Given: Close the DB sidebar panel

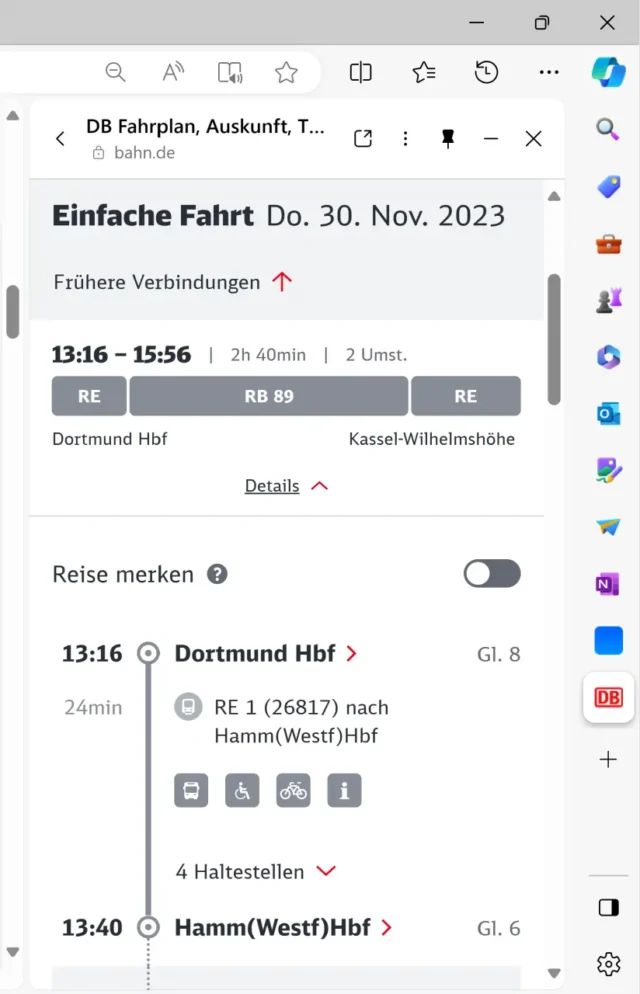Looking at the screenshot, I should click(x=533, y=139).
